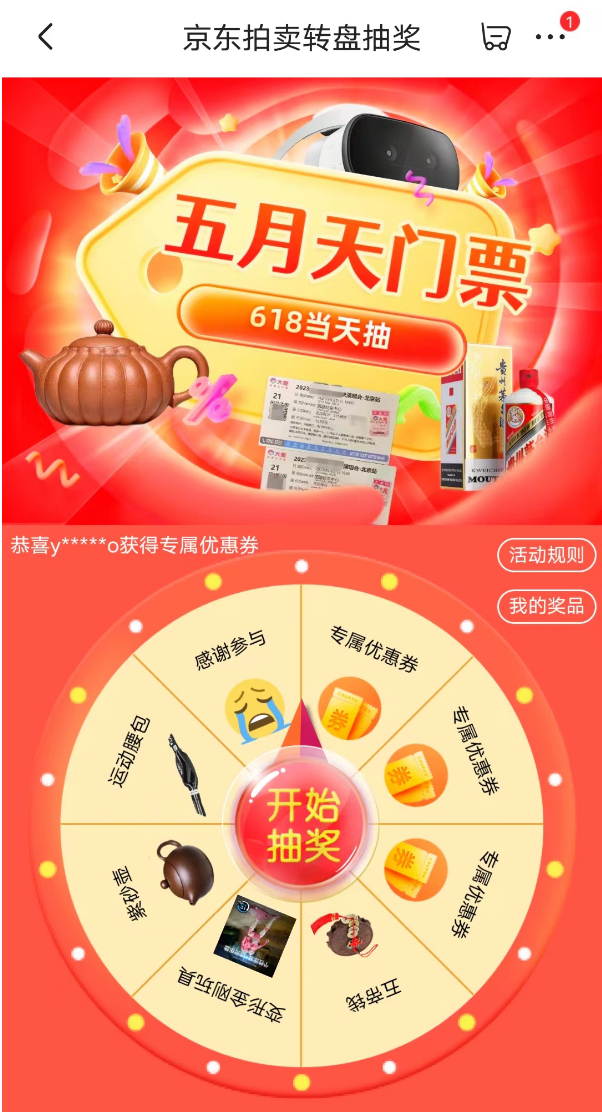View the 活动规则 activity rules
Image resolution: width=602 pixels, height=1112 pixels.
coord(546,555)
